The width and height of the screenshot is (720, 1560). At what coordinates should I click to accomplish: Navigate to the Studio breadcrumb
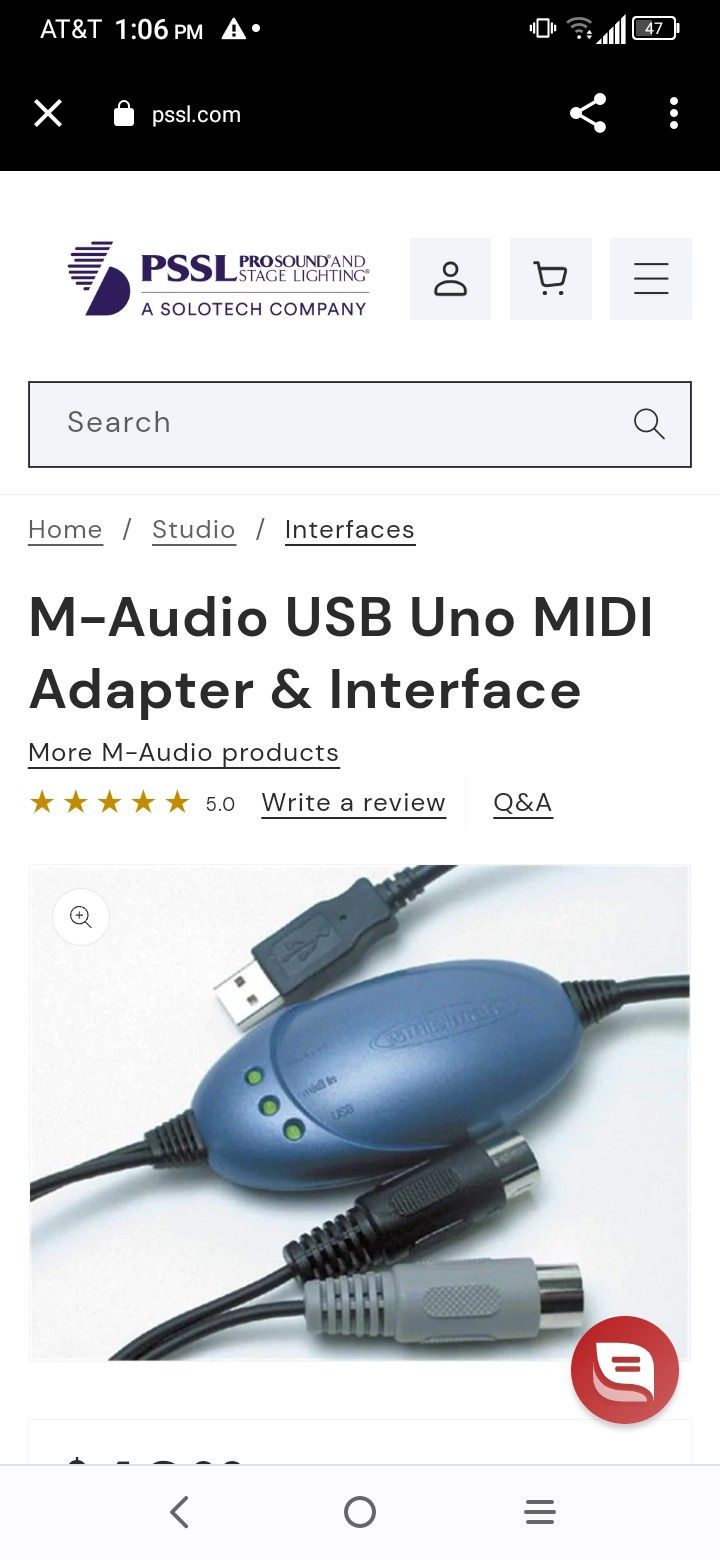pos(193,529)
